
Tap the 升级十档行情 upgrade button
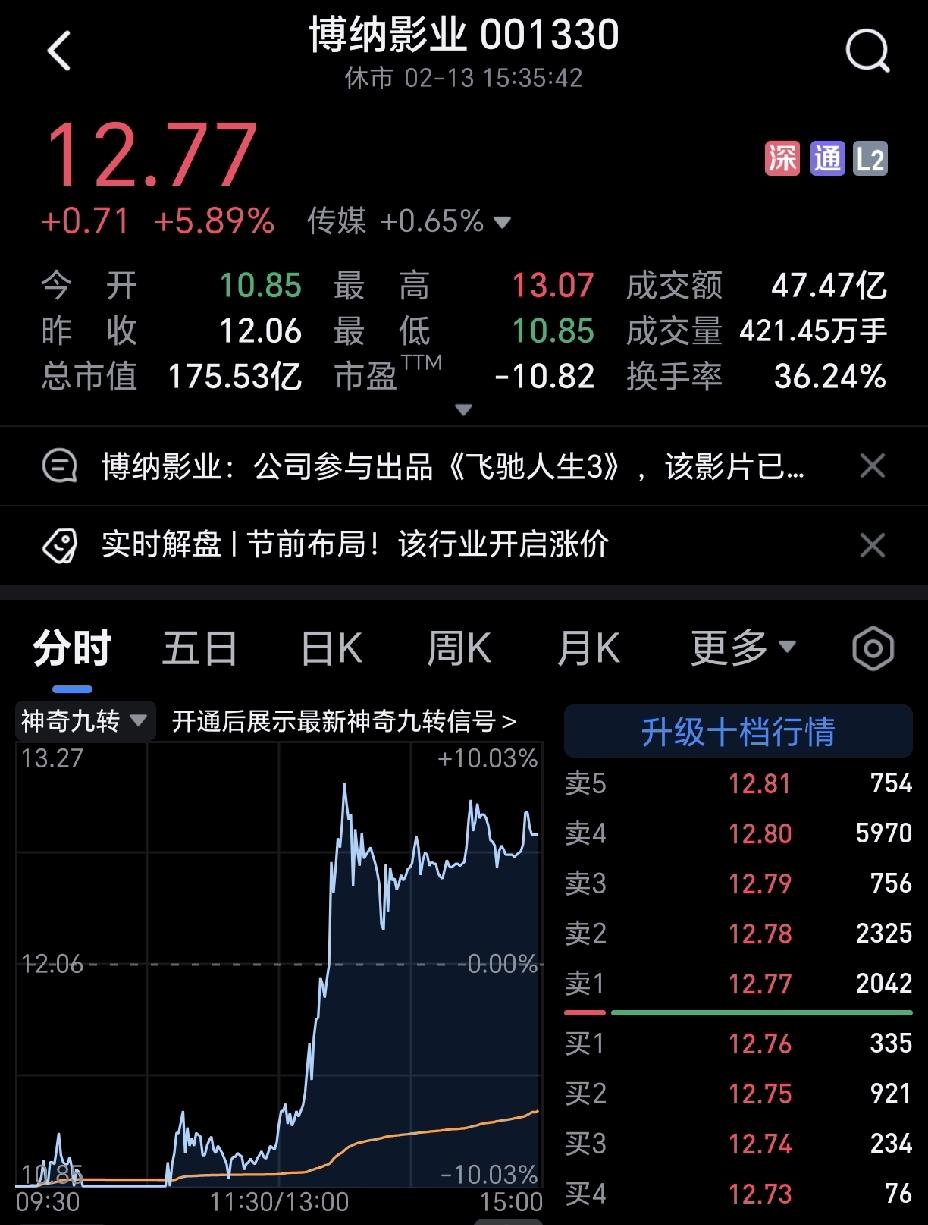click(739, 731)
